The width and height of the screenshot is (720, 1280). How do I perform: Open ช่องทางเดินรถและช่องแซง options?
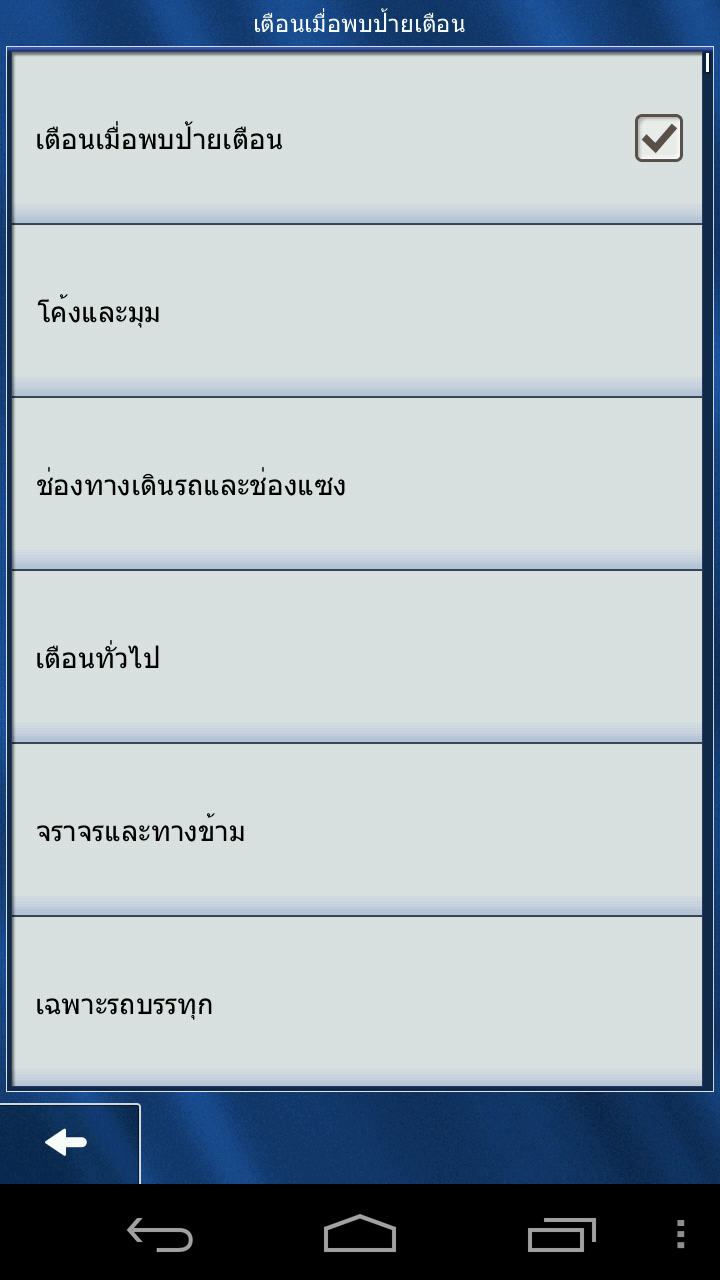357,484
